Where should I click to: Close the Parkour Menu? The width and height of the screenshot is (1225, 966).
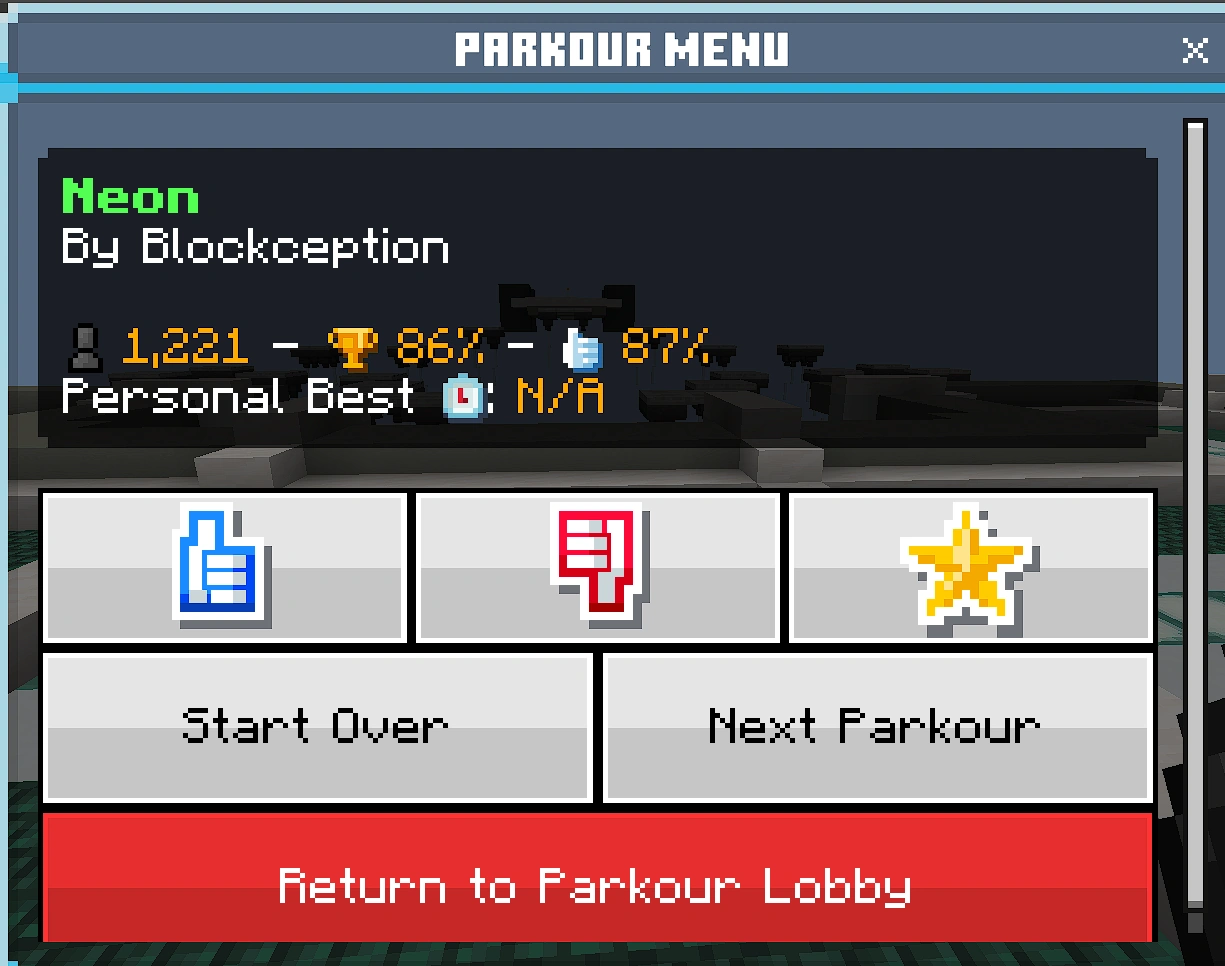pyautogui.click(x=1195, y=50)
